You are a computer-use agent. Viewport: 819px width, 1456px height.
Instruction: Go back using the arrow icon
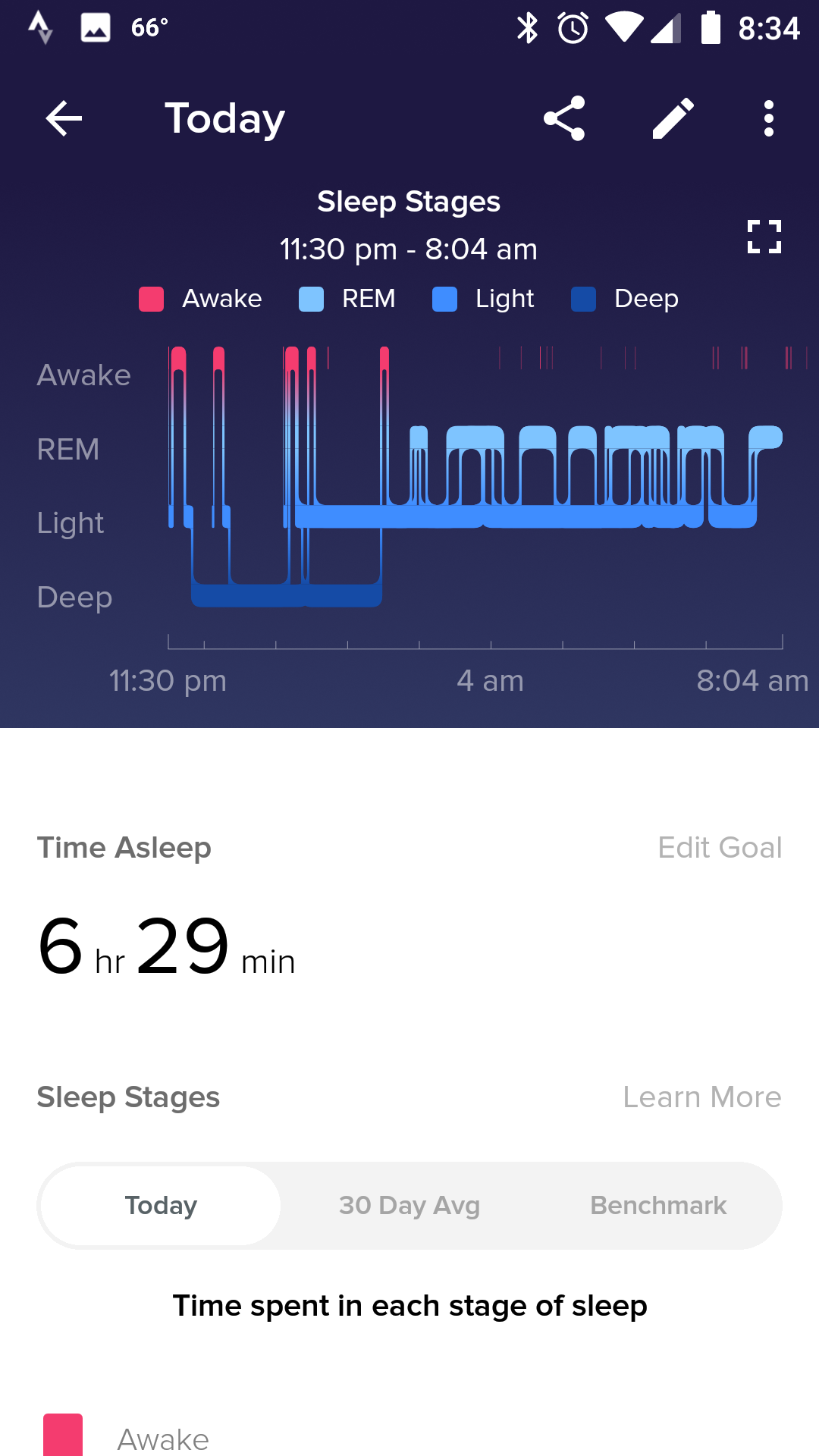(x=64, y=118)
